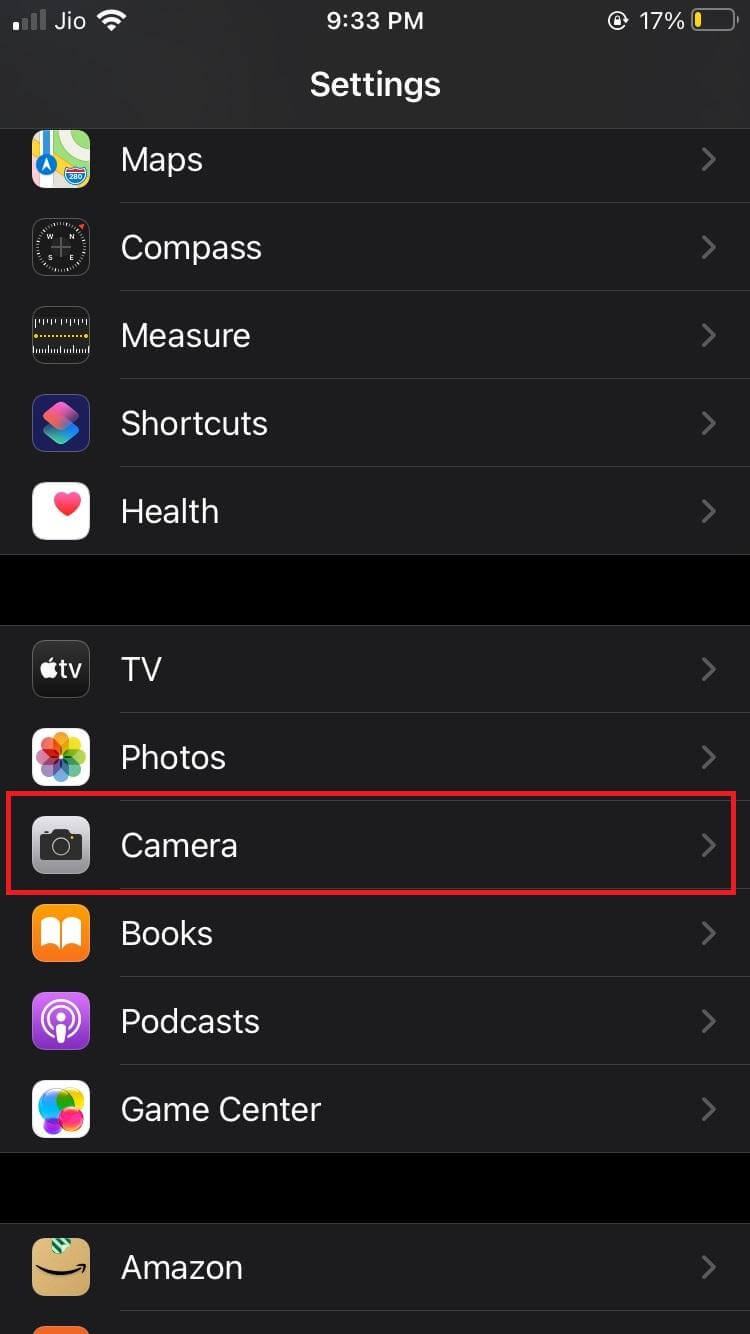Image resolution: width=750 pixels, height=1334 pixels.
Task: Tap the Game Center bubbles icon
Action: click(x=61, y=1109)
